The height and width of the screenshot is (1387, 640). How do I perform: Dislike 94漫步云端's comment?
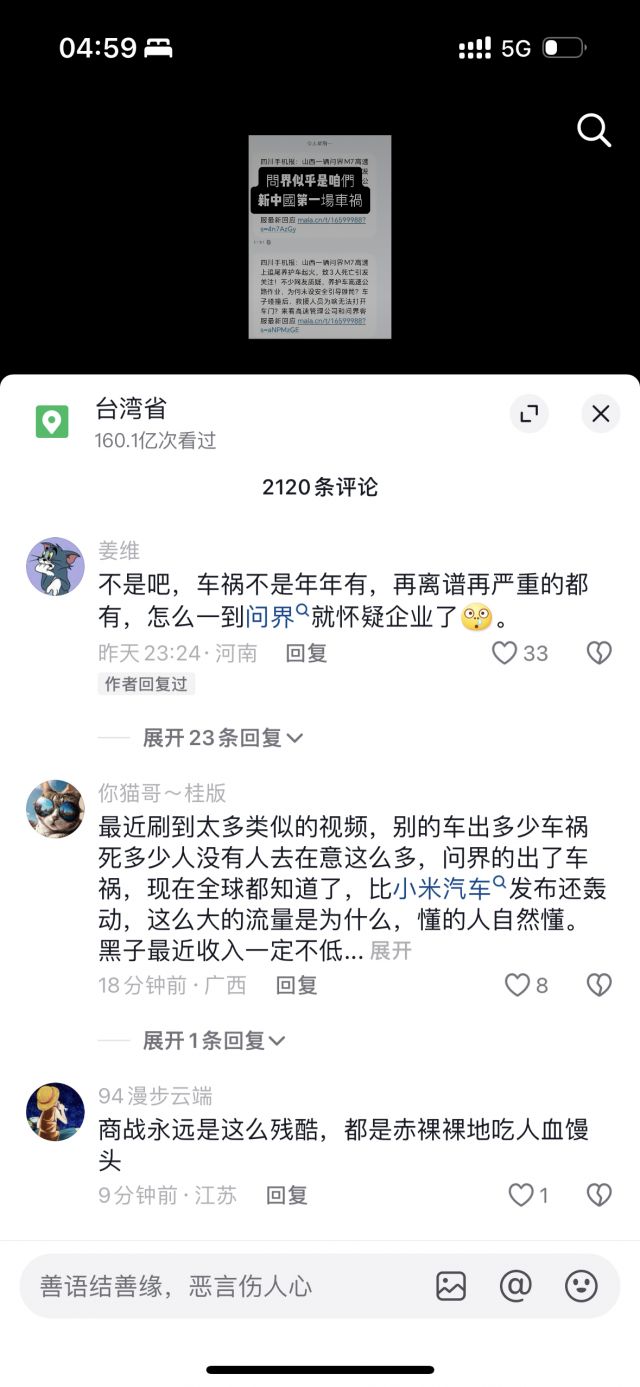point(598,1194)
